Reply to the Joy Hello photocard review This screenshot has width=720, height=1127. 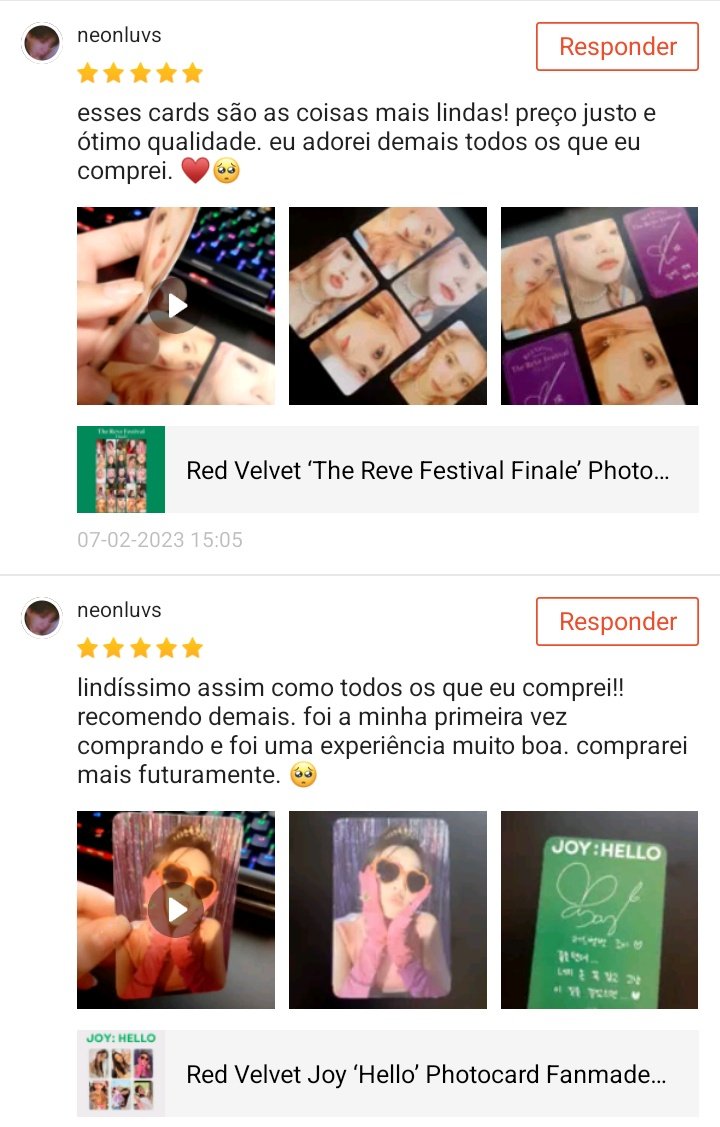click(x=617, y=621)
